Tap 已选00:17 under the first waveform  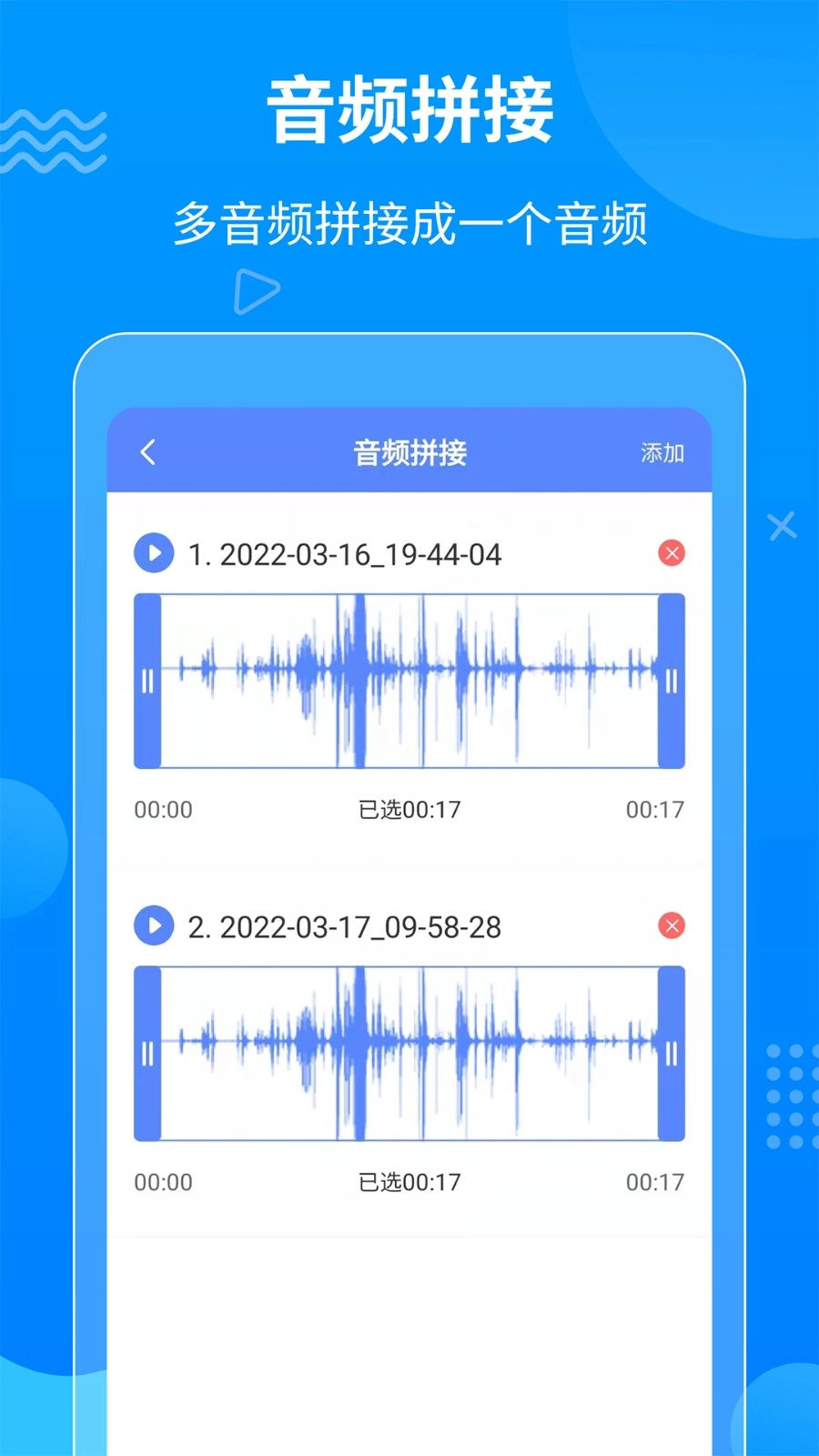(409, 809)
